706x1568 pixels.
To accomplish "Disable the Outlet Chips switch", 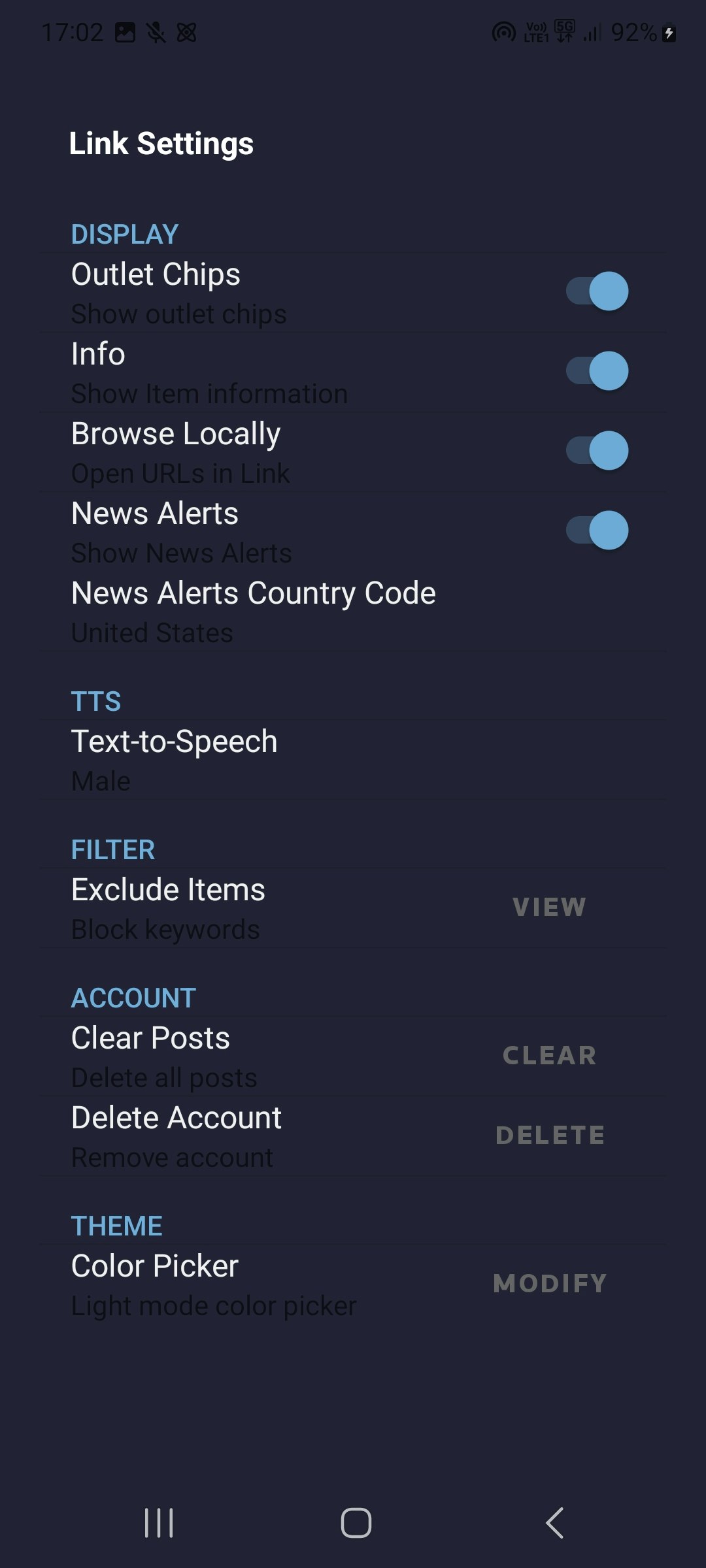I will [597, 291].
